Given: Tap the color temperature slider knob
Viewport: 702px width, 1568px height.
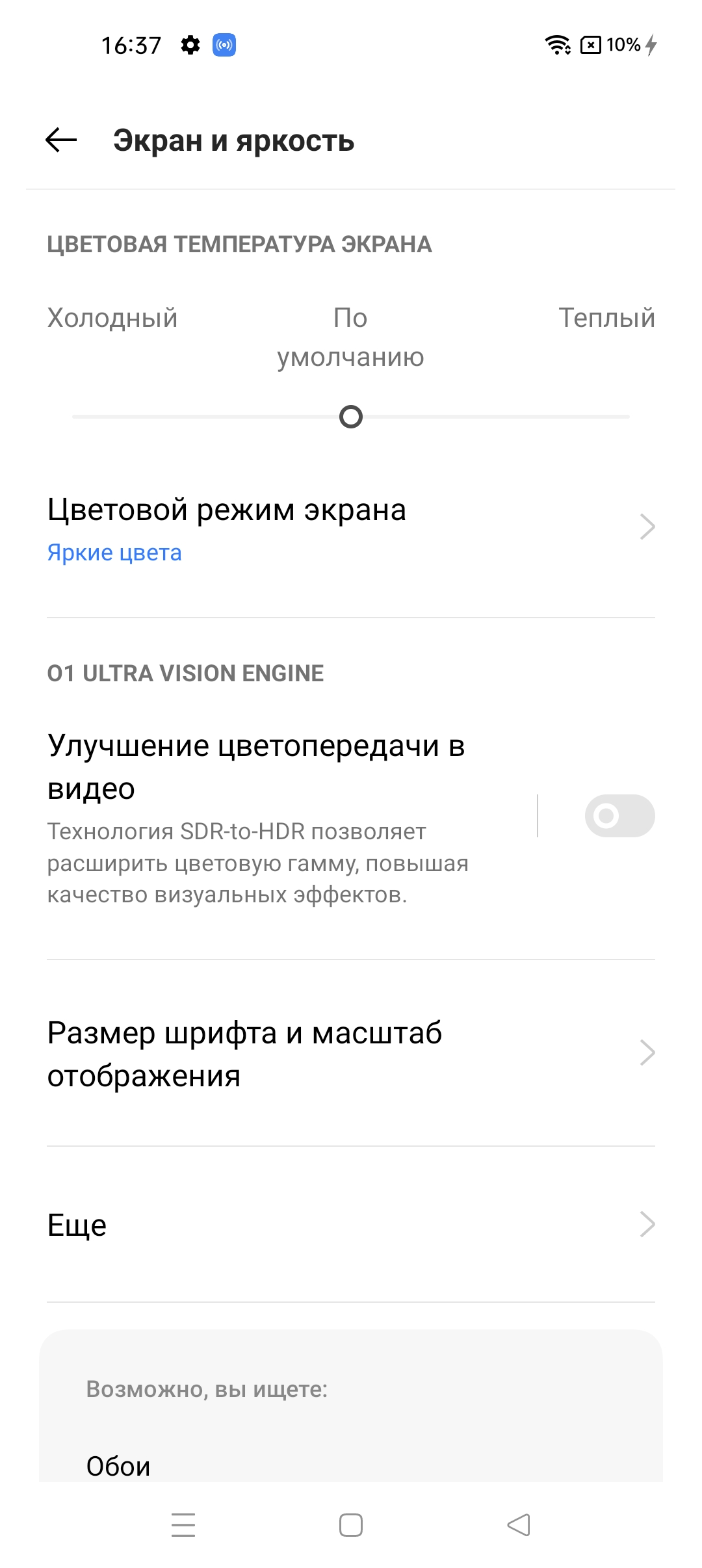Looking at the screenshot, I should [351, 417].
